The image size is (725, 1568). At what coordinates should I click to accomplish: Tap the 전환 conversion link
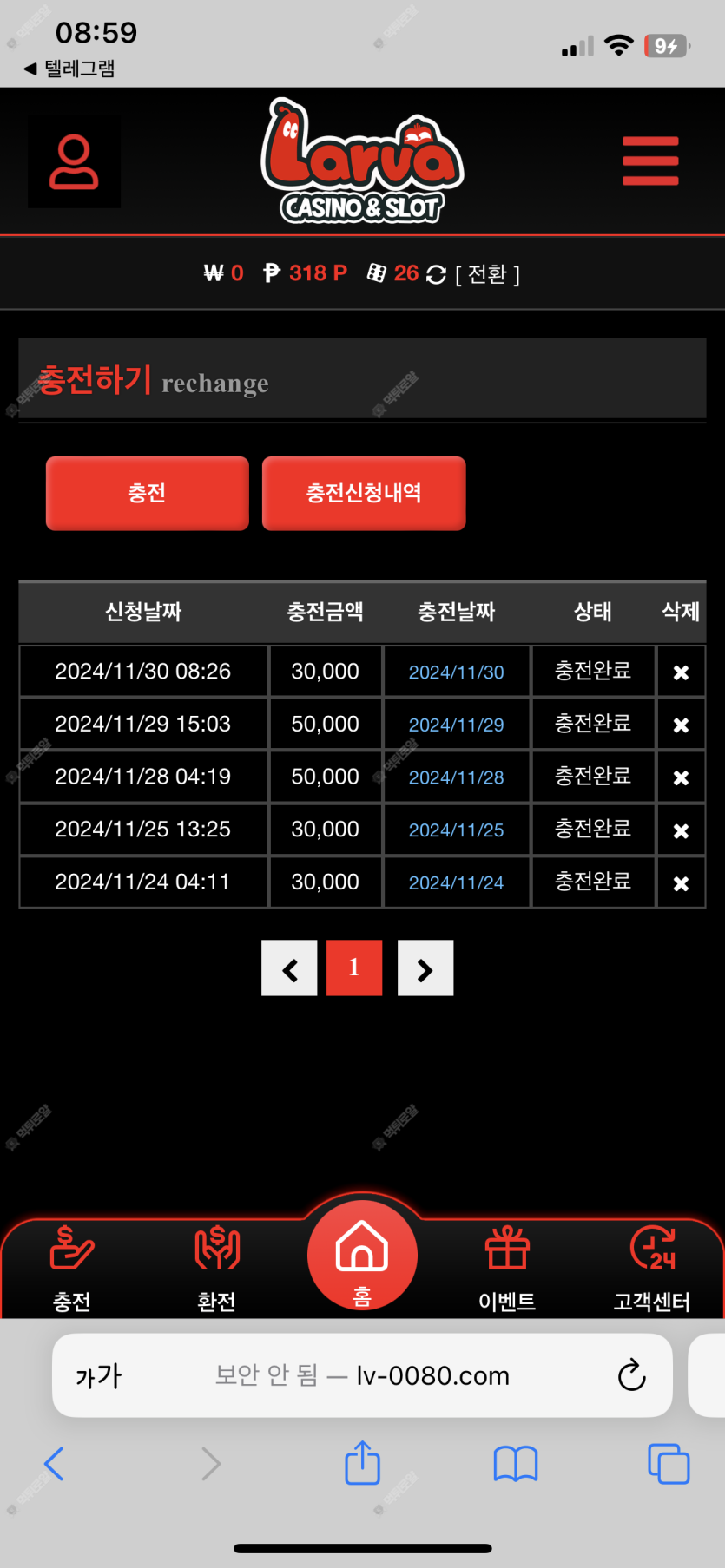[x=487, y=274]
